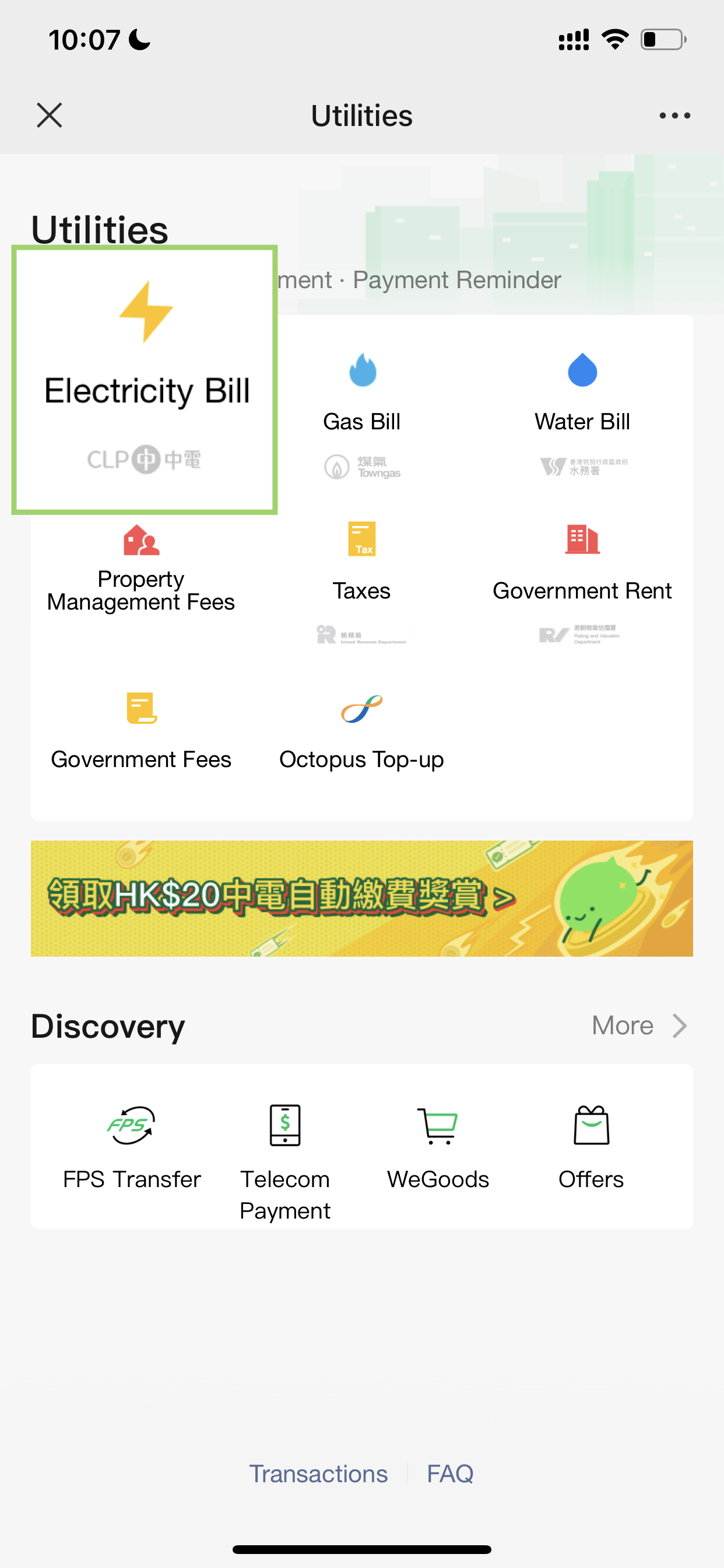The image size is (724, 1568).
Task: Open the FAQ link
Action: (449, 1473)
